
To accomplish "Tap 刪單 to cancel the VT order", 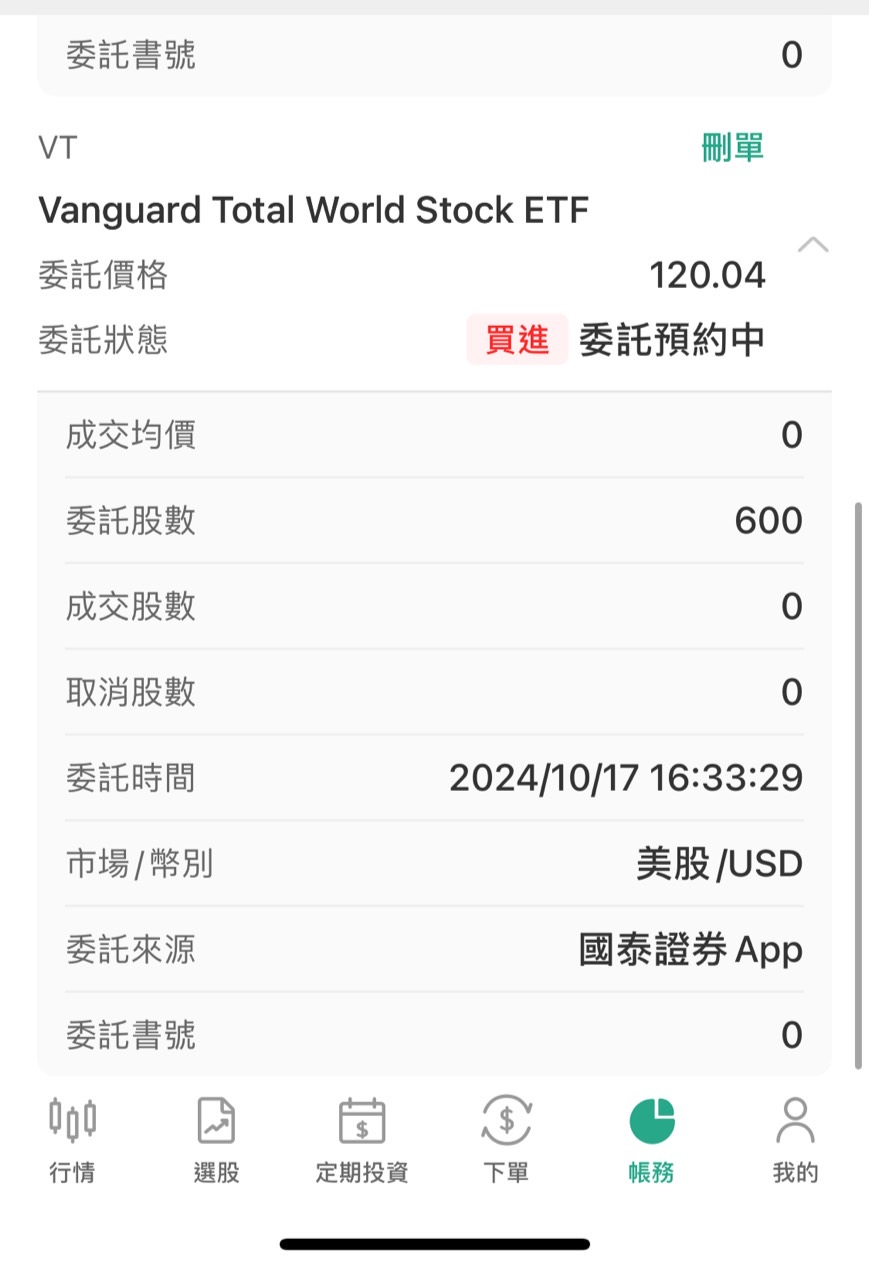I will [732, 148].
